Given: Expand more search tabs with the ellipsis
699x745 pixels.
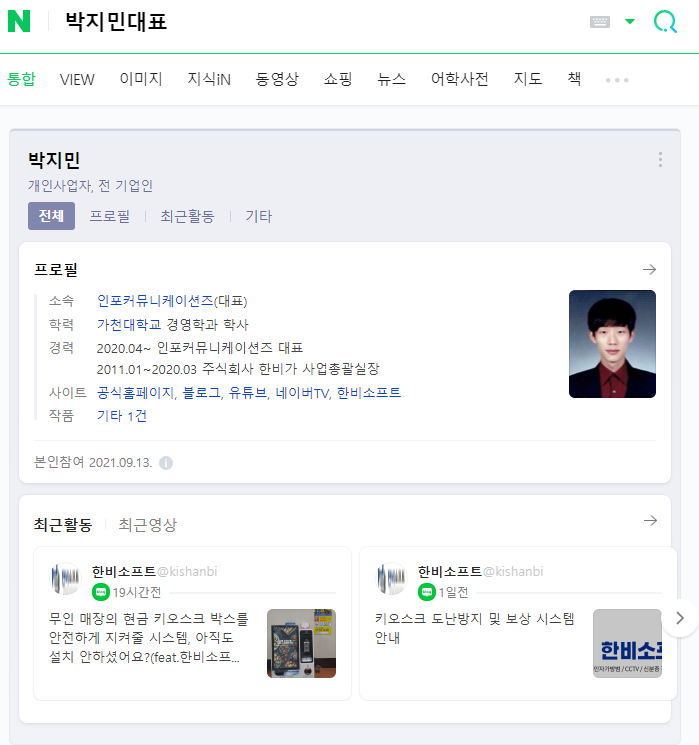Looking at the screenshot, I should 617,79.
